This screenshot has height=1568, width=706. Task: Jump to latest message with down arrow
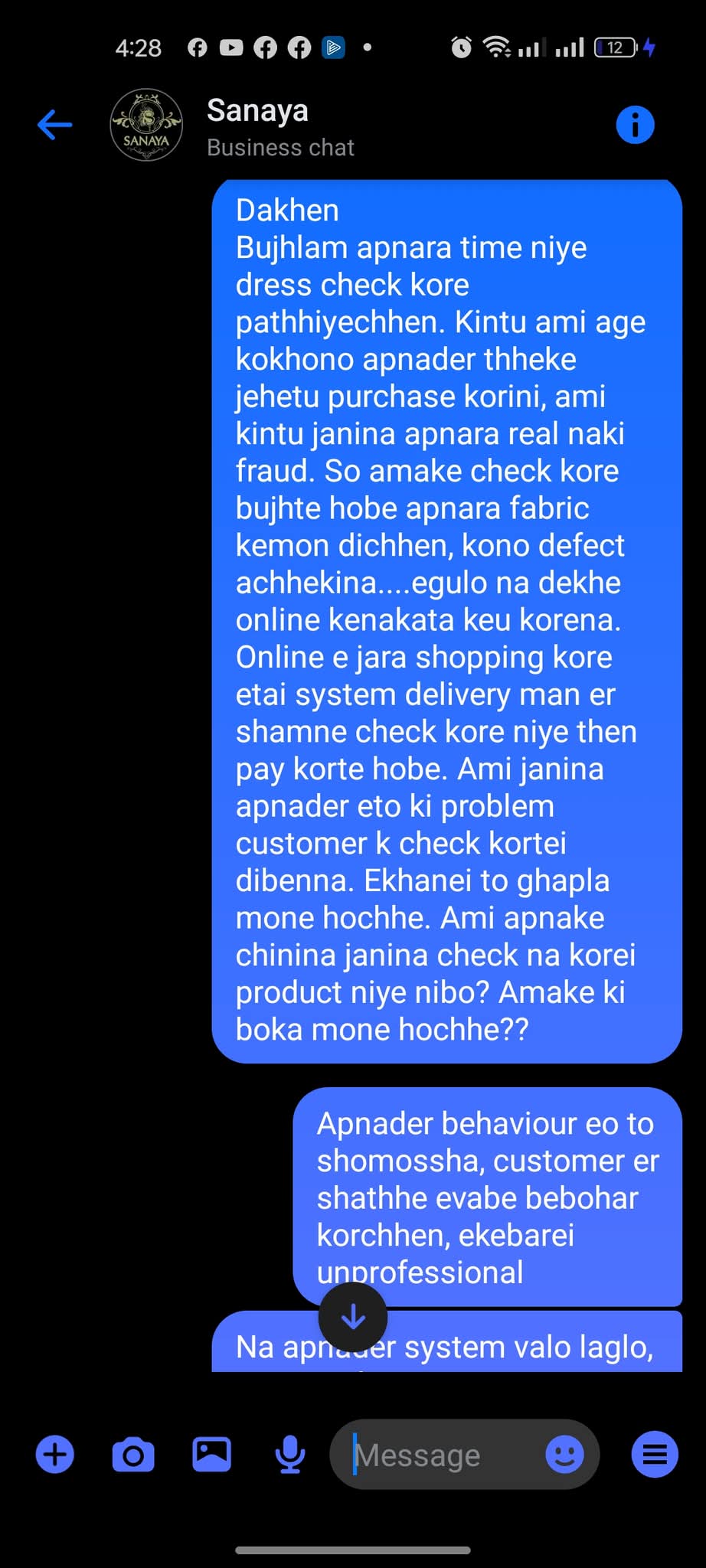[x=353, y=1317]
